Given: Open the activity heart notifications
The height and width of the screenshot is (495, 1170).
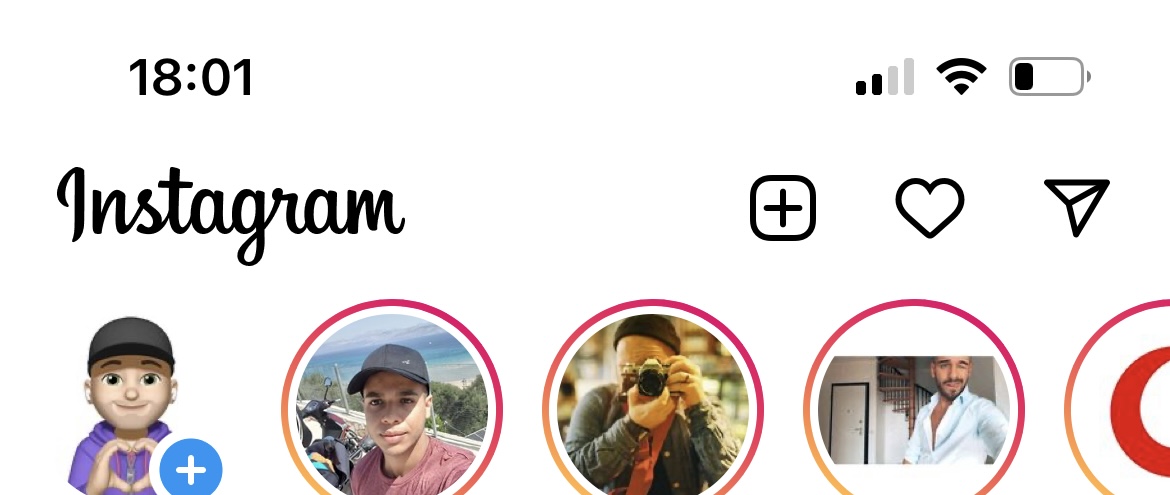Looking at the screenshot, I should (x=929, y=207).
